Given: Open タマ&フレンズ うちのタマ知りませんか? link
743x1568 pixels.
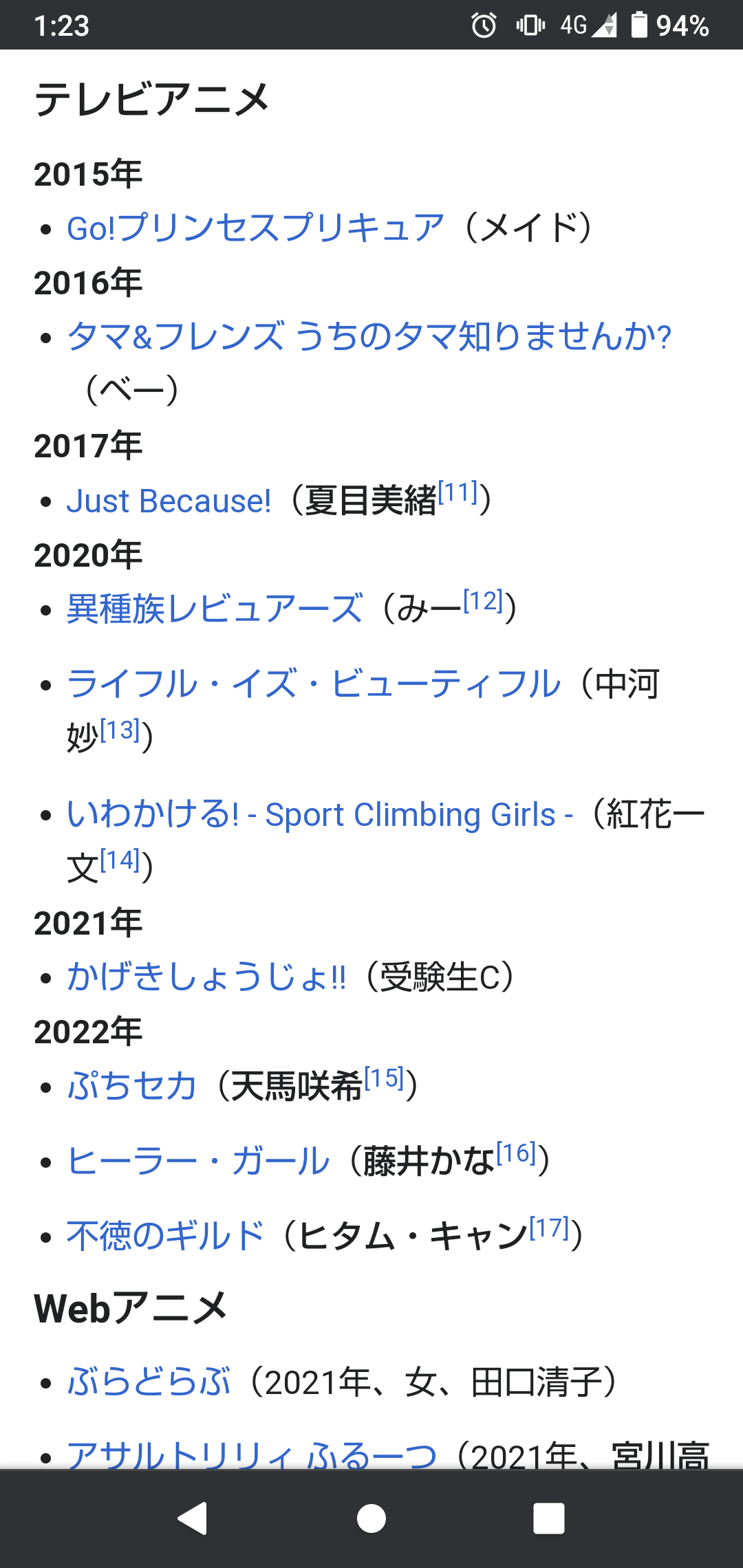Looking at the screenshot, I should point(368,337).
